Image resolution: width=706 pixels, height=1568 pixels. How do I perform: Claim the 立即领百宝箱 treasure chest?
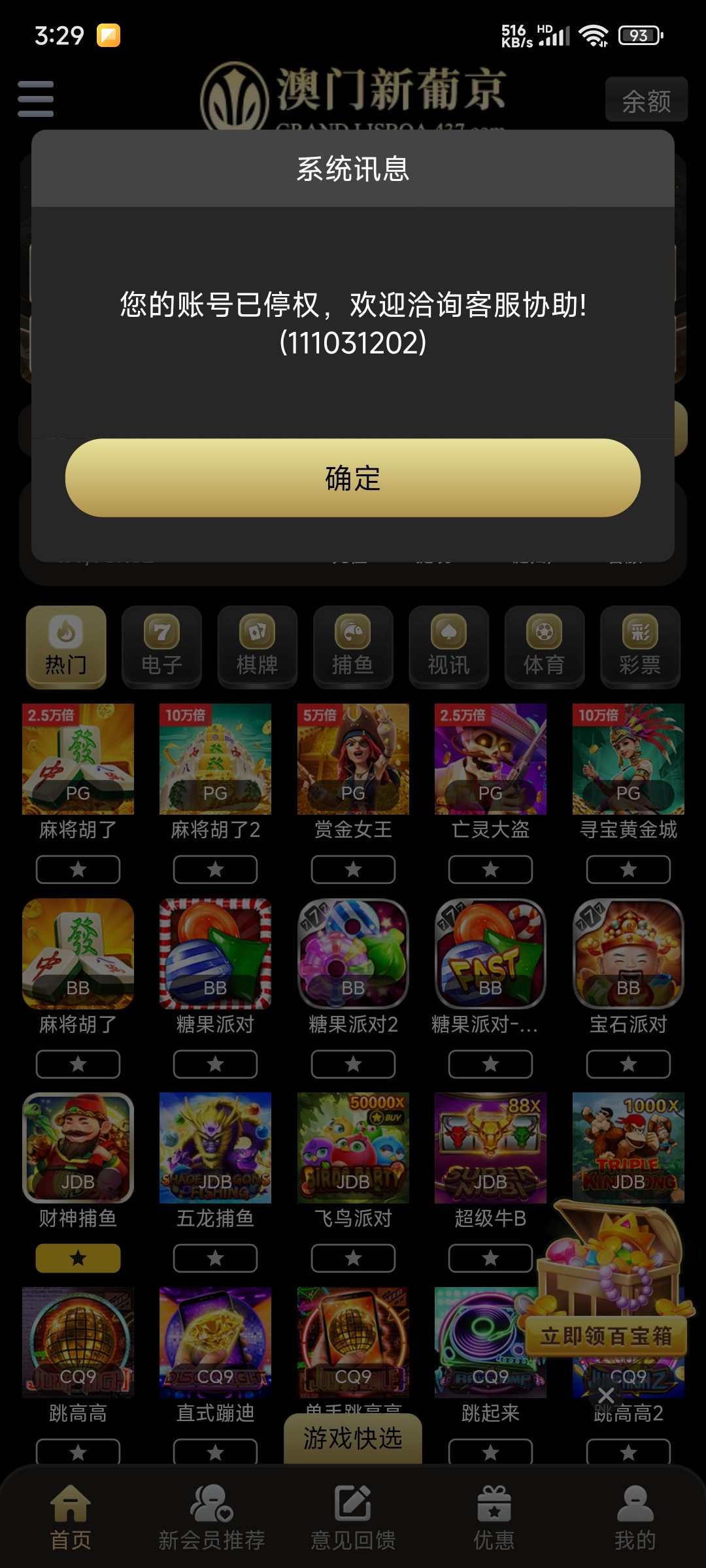coord(607,1336)
